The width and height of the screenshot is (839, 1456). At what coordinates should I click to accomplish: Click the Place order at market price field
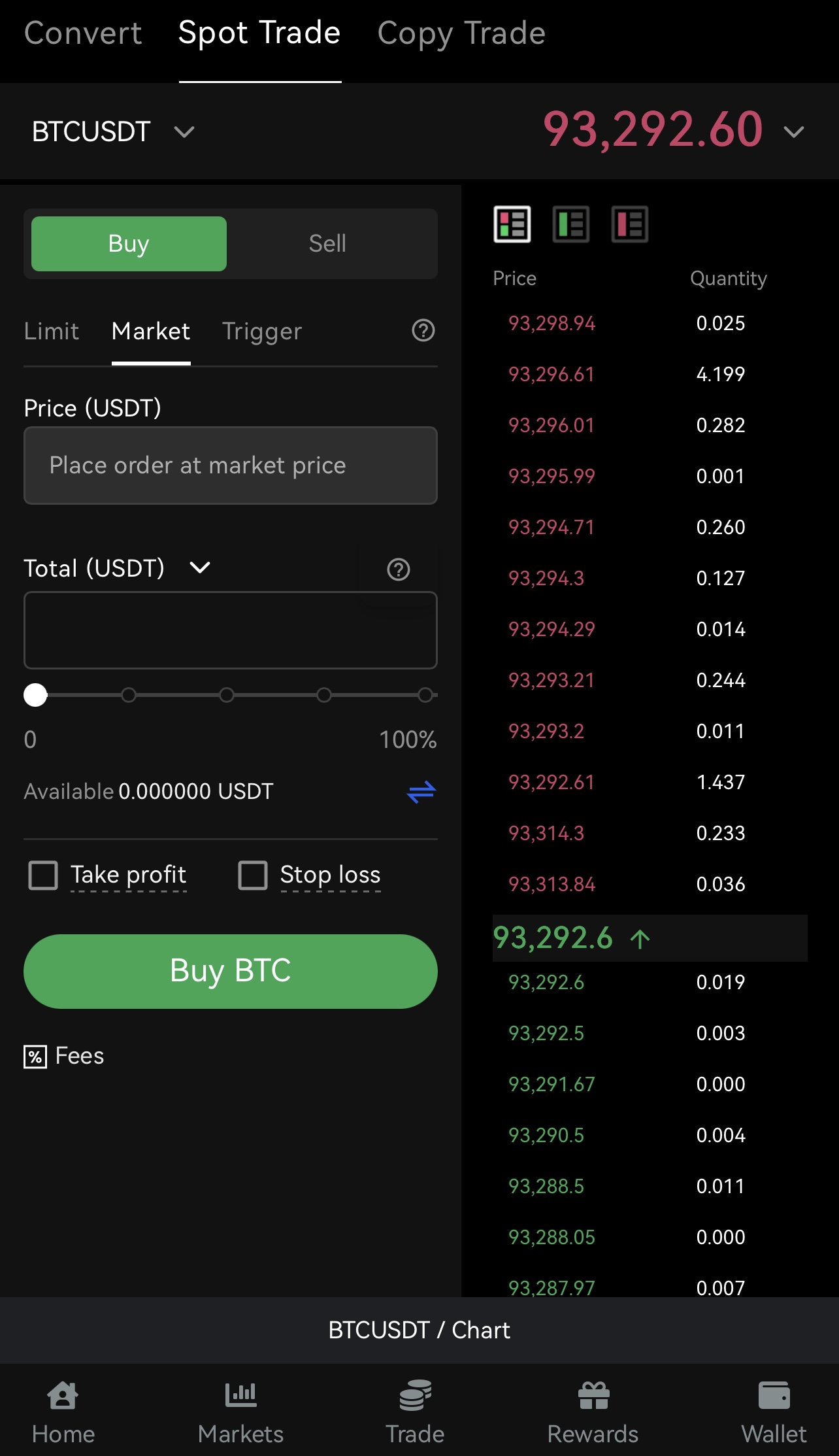coord(230,465)
